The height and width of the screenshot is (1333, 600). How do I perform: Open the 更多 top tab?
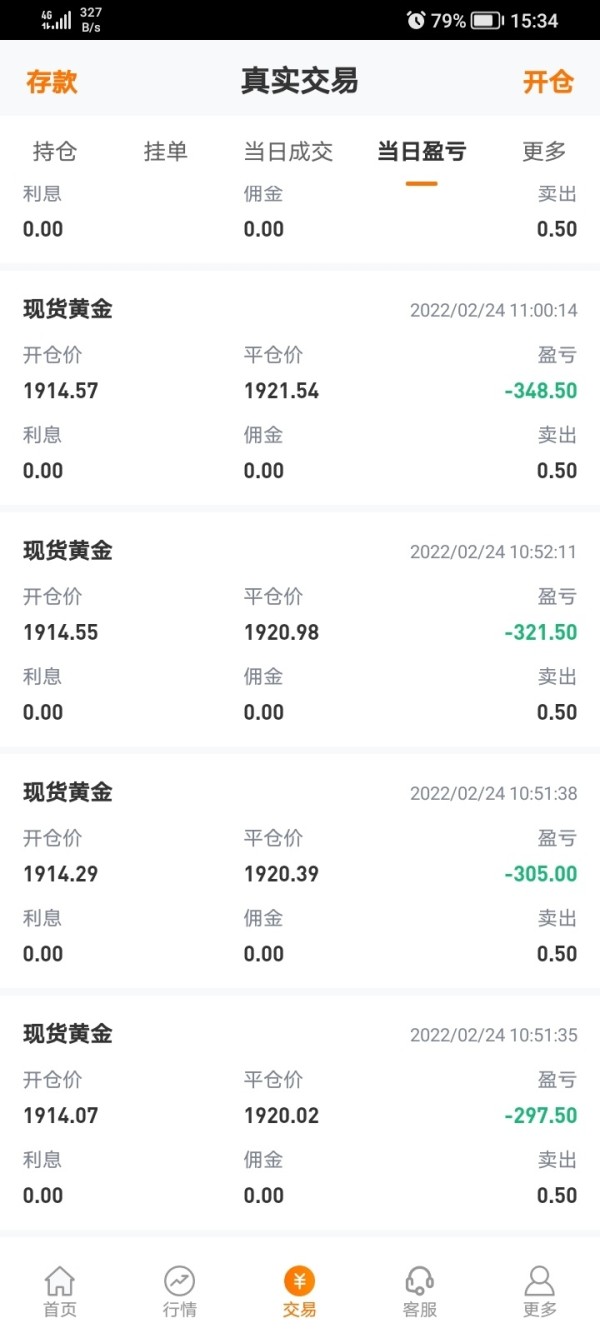pyautogui.click(x=544, y=151)
